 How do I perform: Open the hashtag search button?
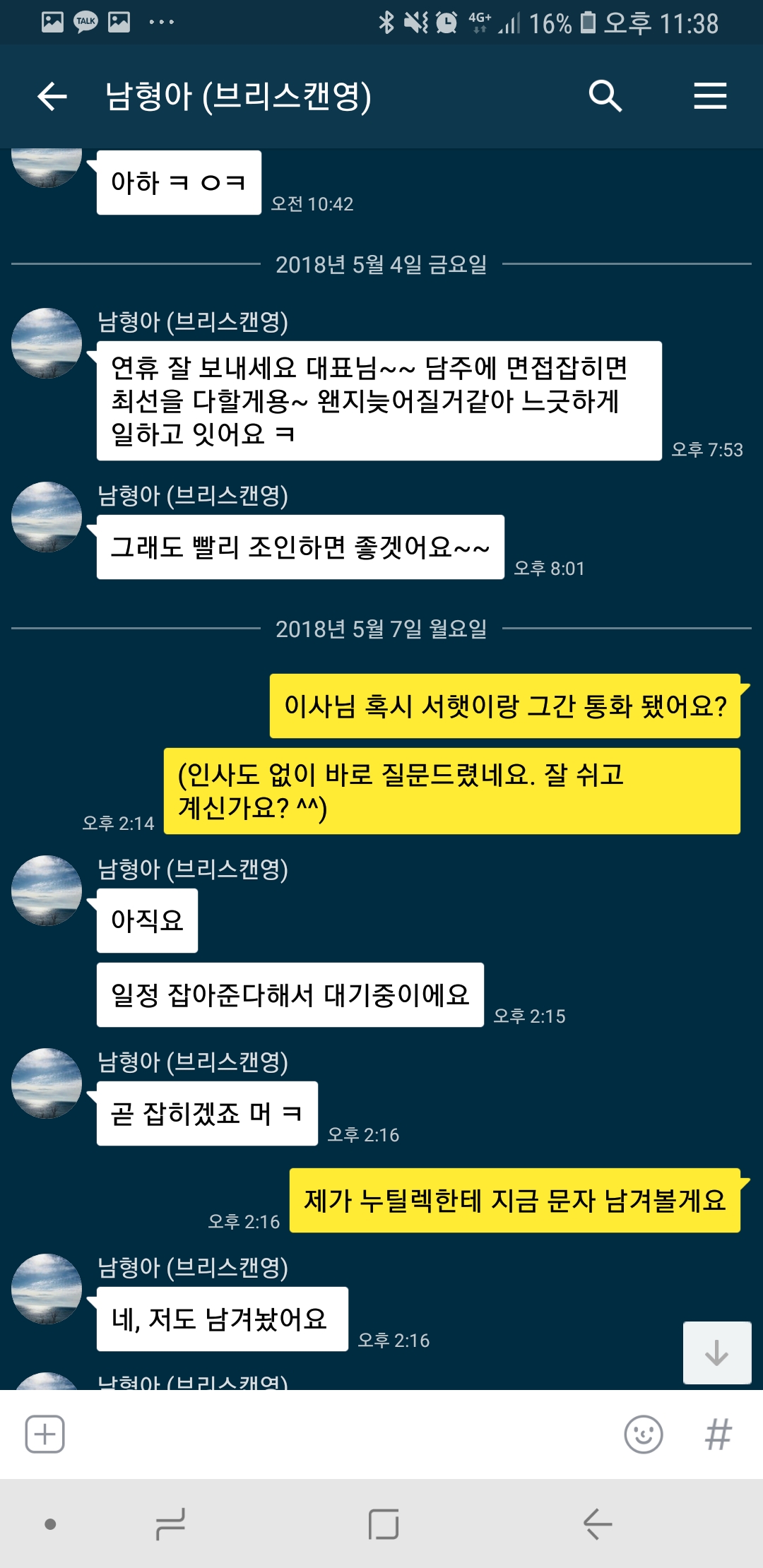[718, 1435]
